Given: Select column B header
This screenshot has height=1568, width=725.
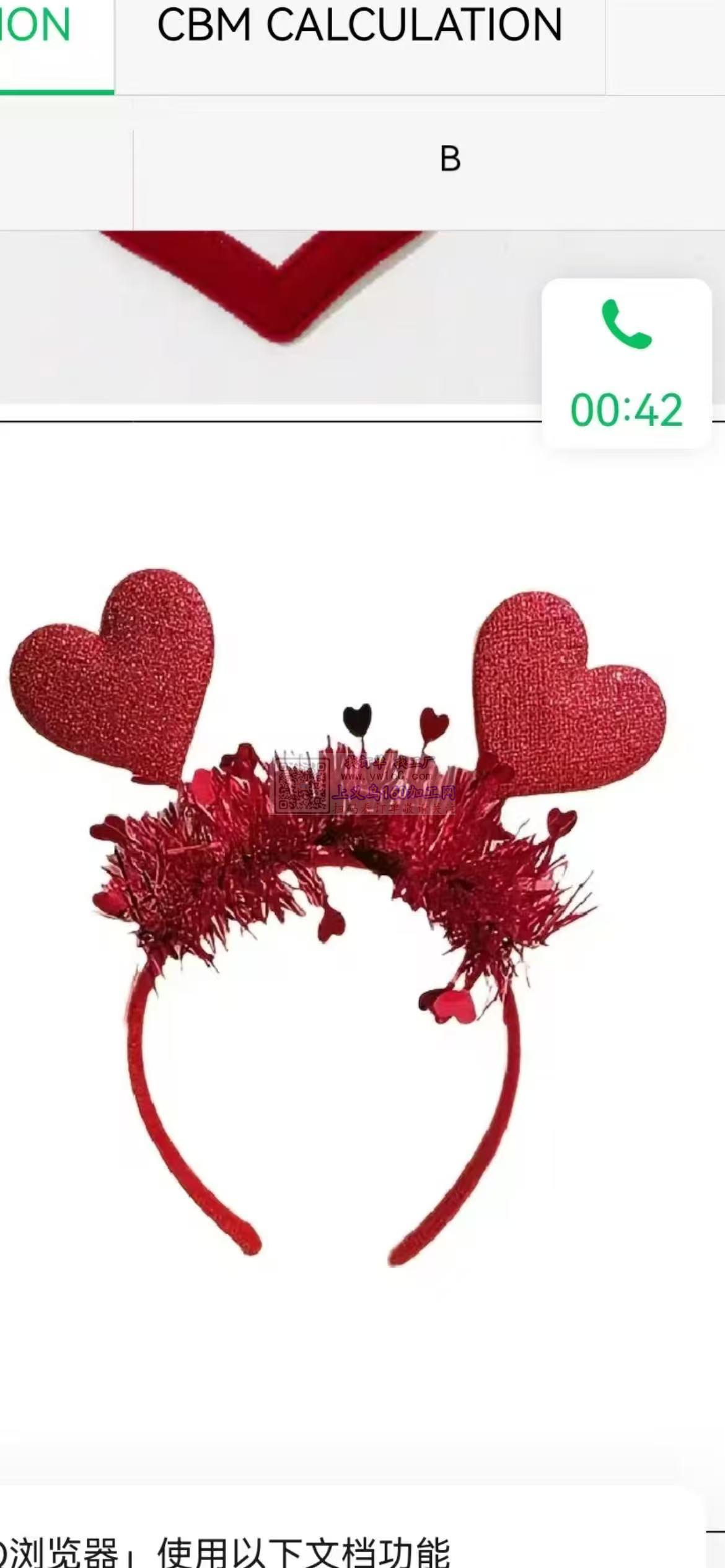Looking at the screenshot, I should [450, 160].
